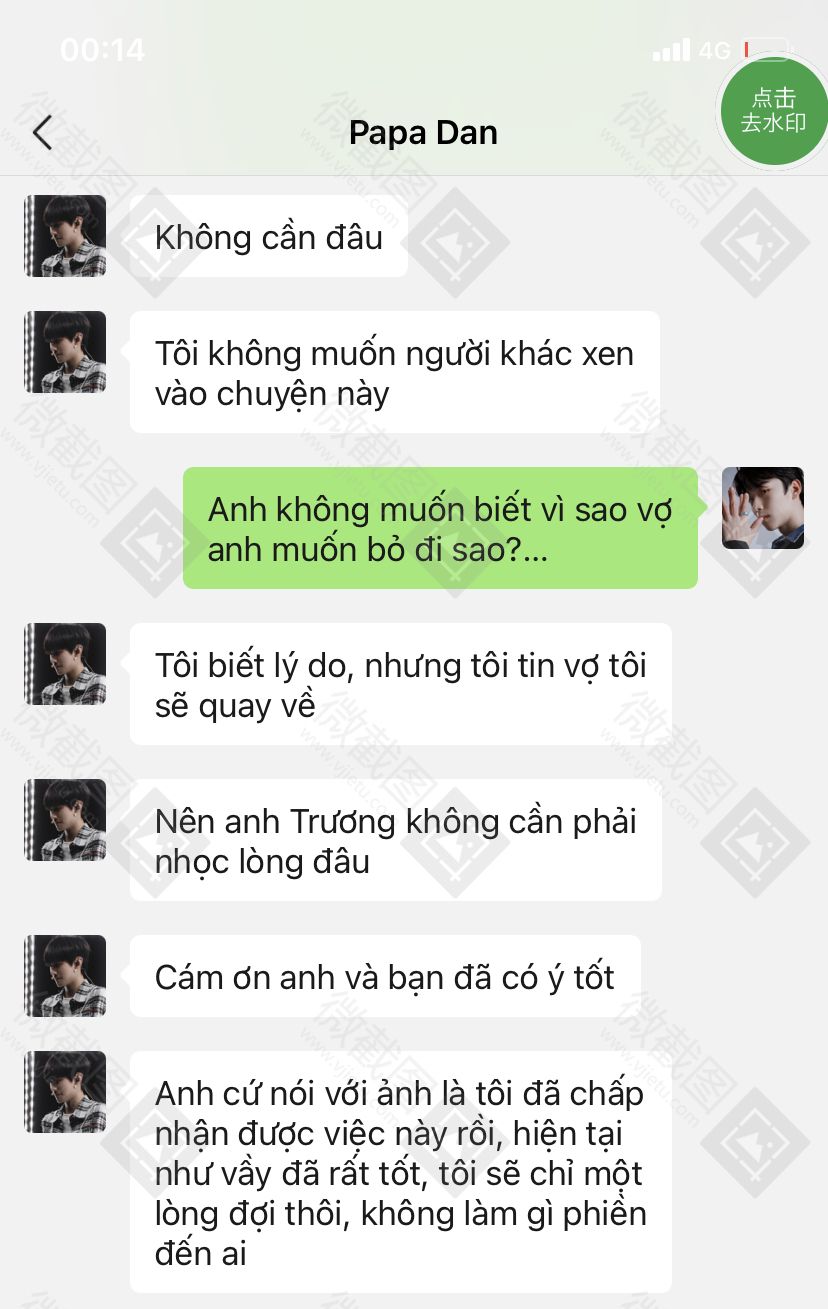Screen dimensions: 828x1309
Task: Open the avatar next to "Cám ơn anh và bạn"
Action: coord(65,976)
